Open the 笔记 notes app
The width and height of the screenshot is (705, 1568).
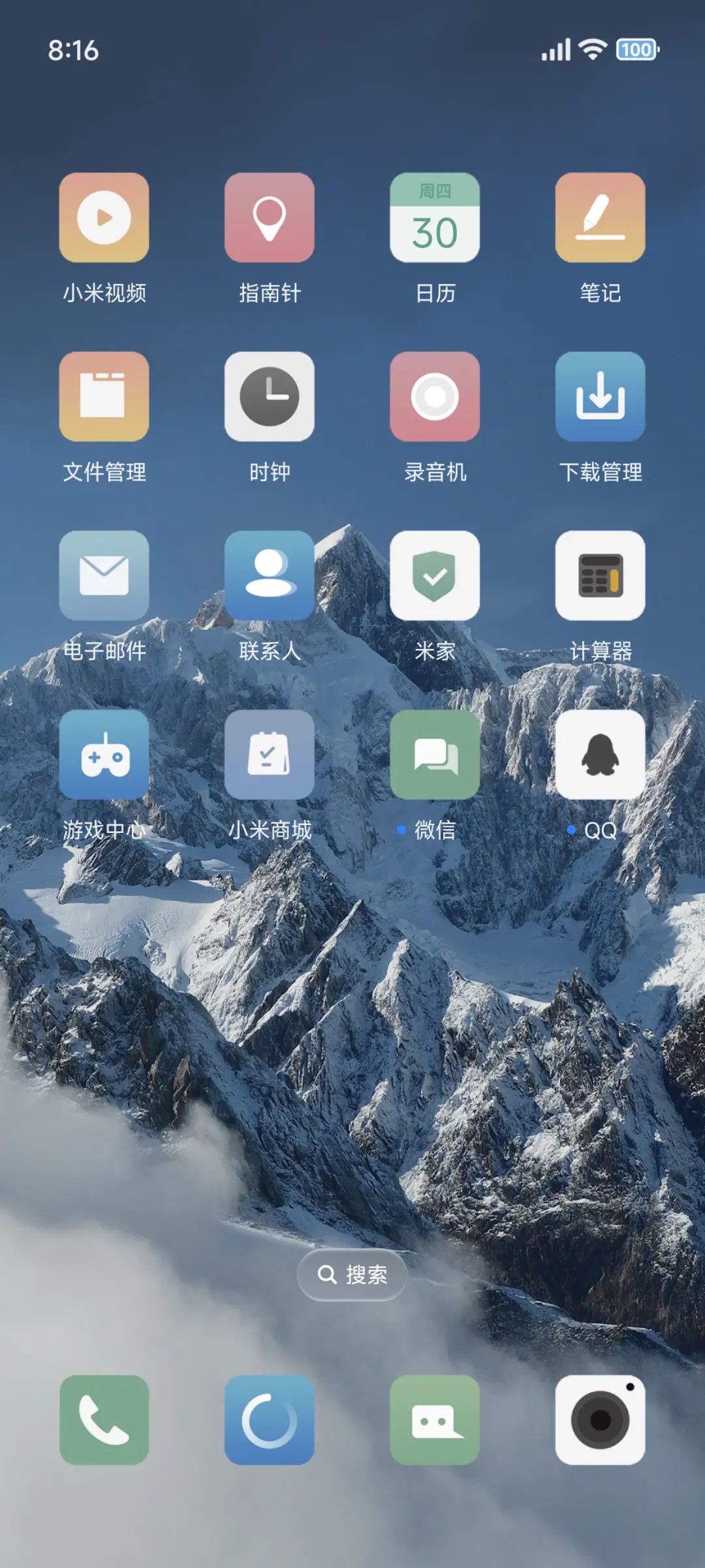pyautogui.click(x=601, y=217)
